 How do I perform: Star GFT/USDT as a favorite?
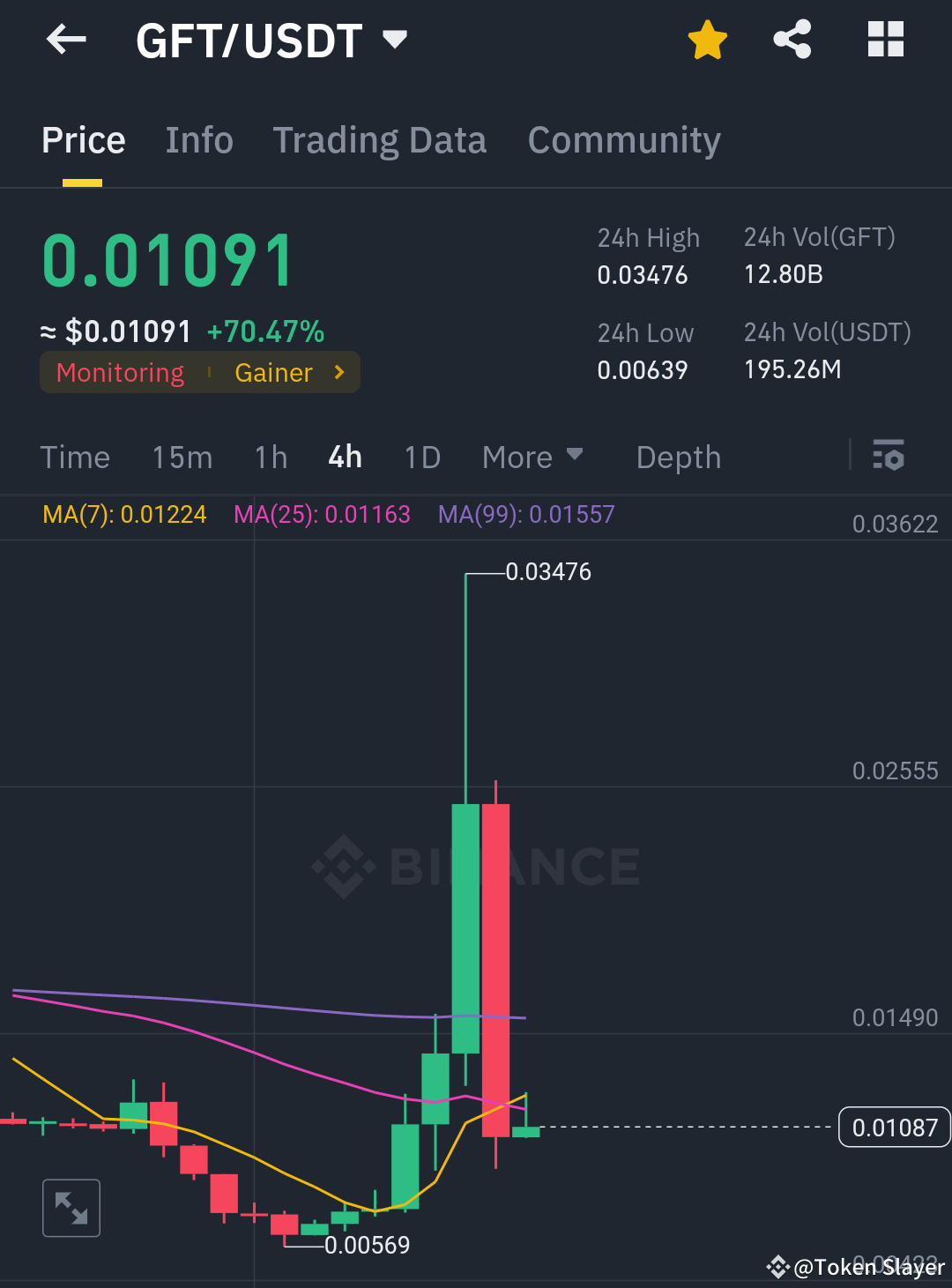[707, 39]
